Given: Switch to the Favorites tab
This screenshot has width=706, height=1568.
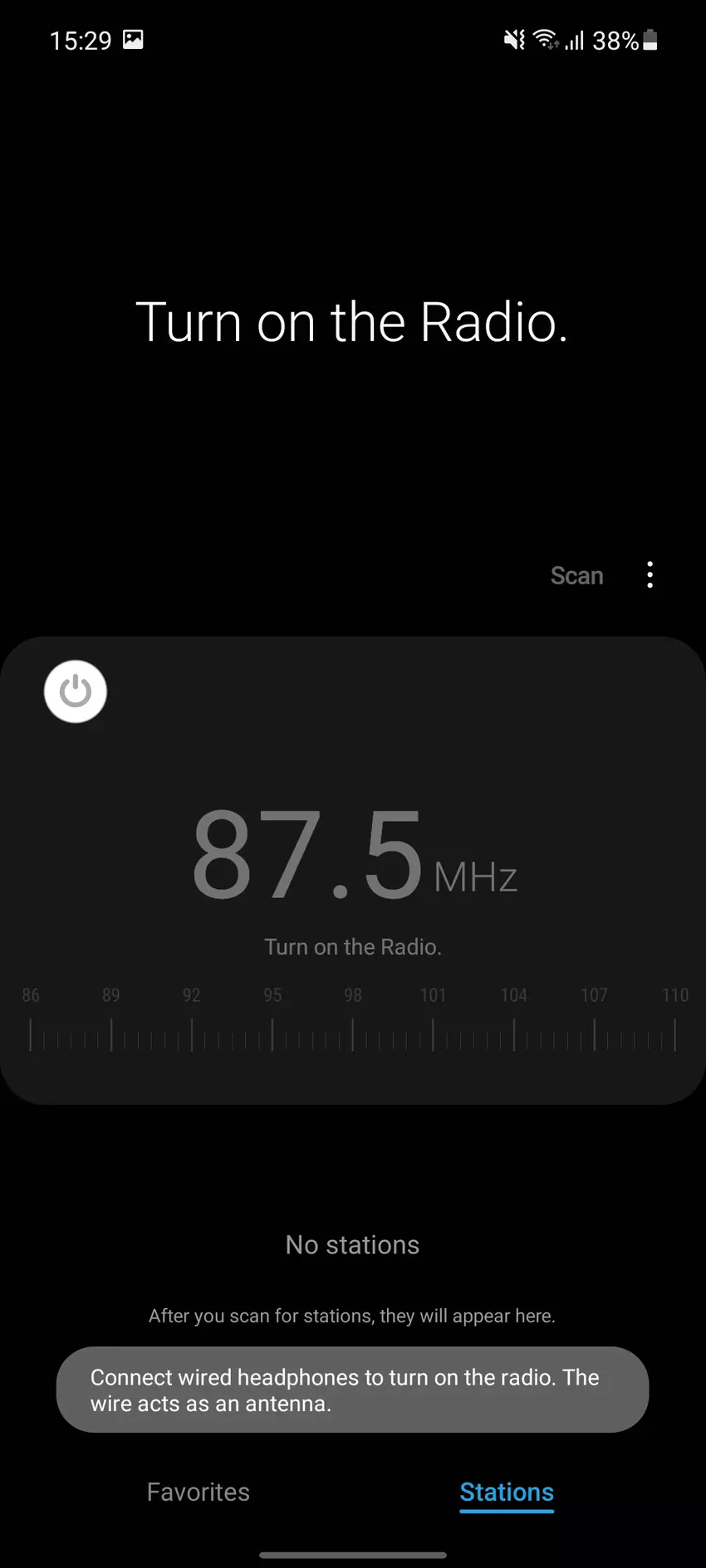Looking at the screenshot, I should (199, 1492).
